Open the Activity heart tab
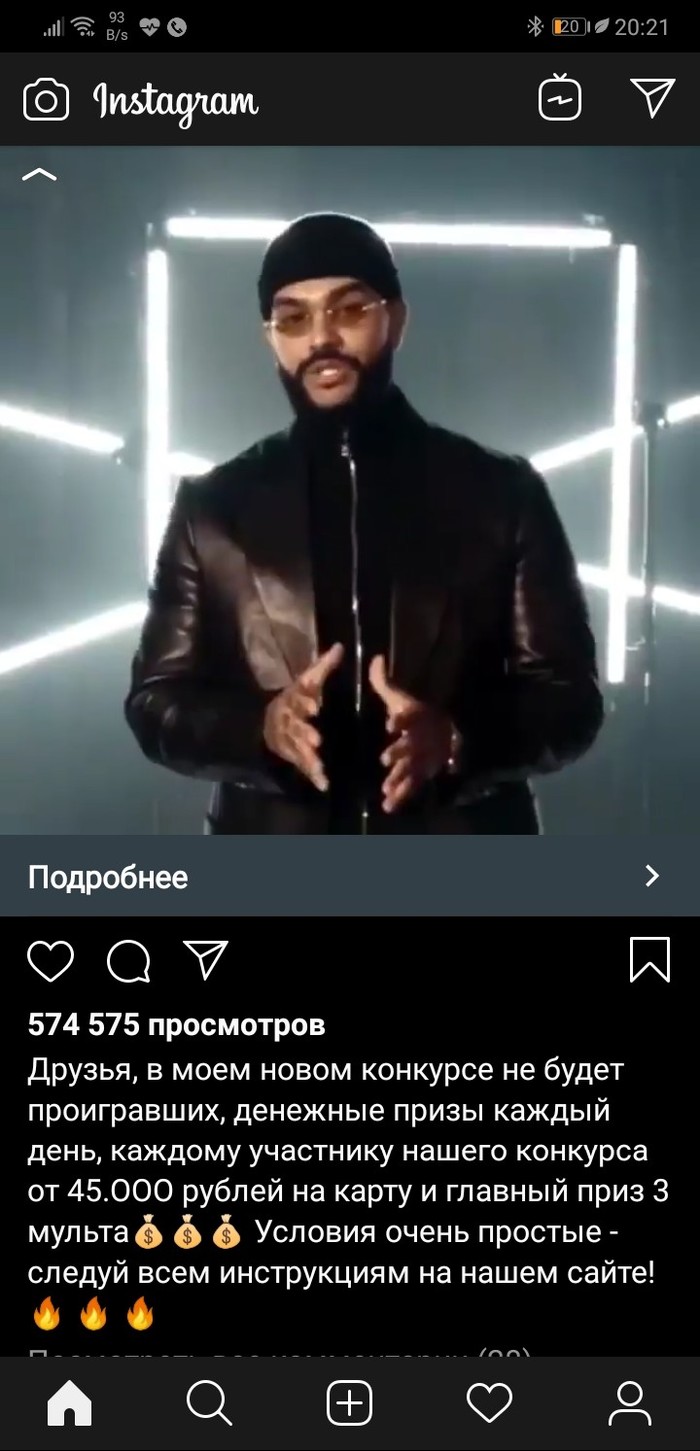This screenshot has height=1451, width=700. [490, 1403]
